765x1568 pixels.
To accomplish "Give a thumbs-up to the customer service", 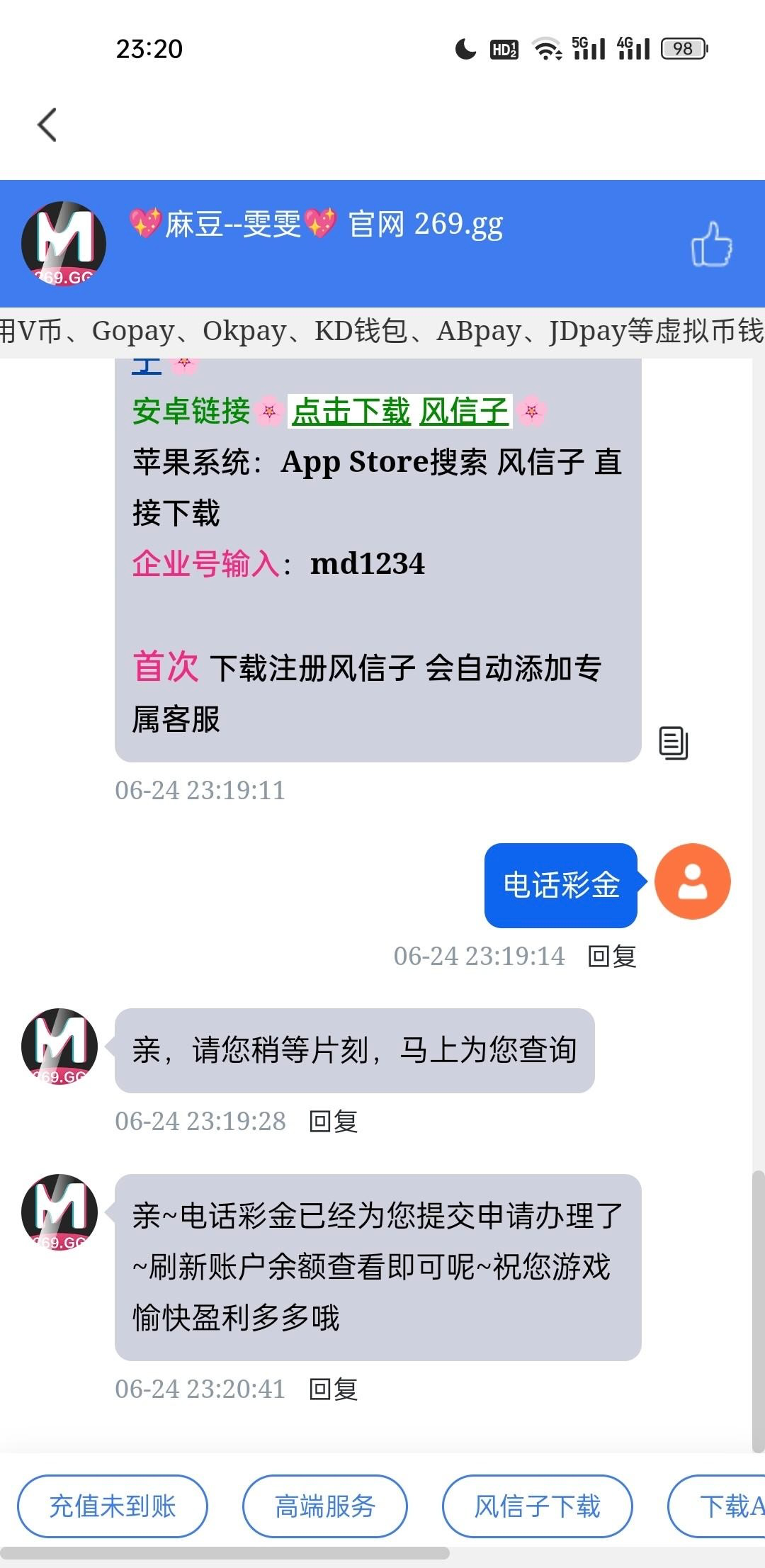I will 711,245.
